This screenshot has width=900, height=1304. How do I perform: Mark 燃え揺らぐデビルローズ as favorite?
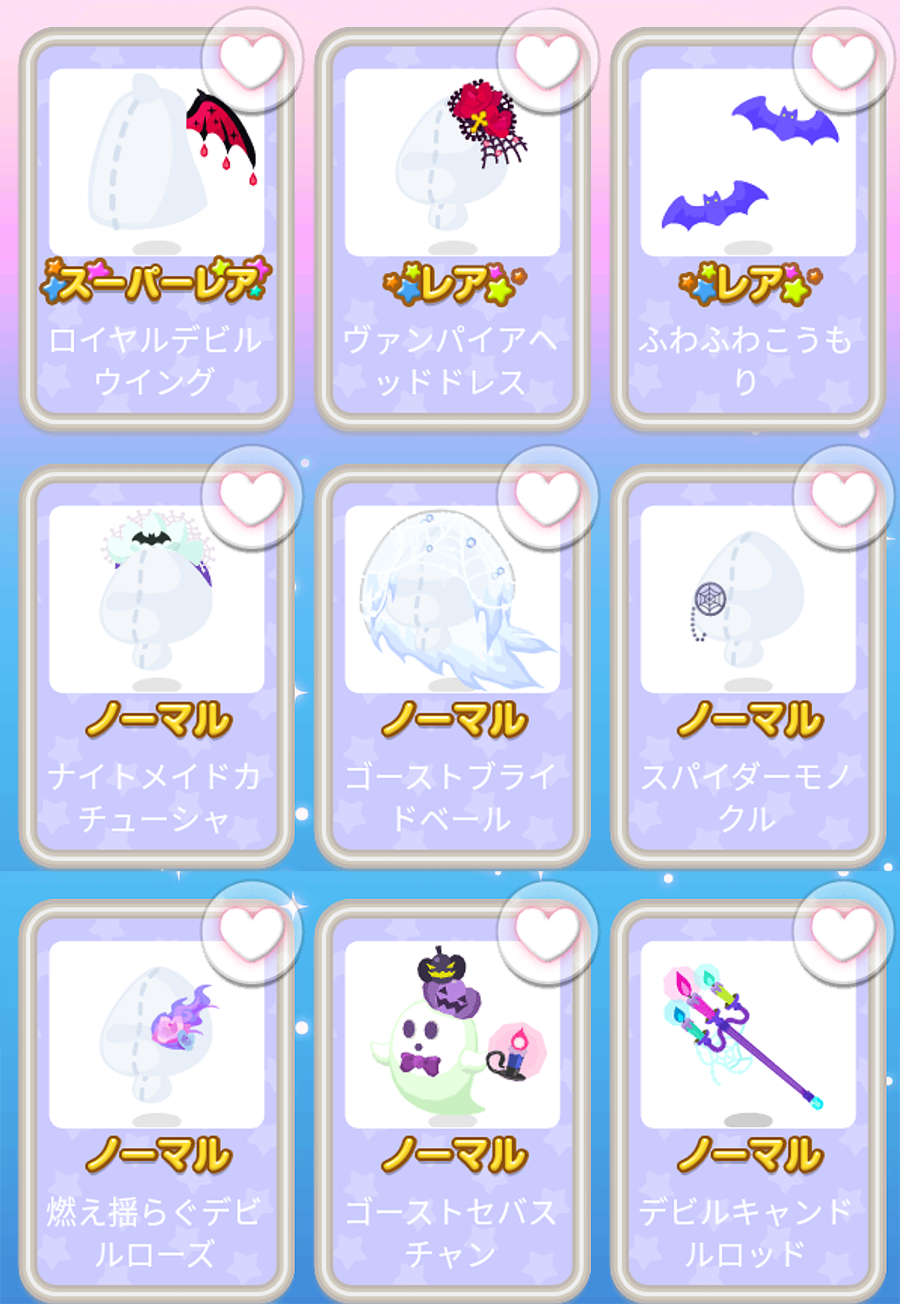[x=252, y=931]
